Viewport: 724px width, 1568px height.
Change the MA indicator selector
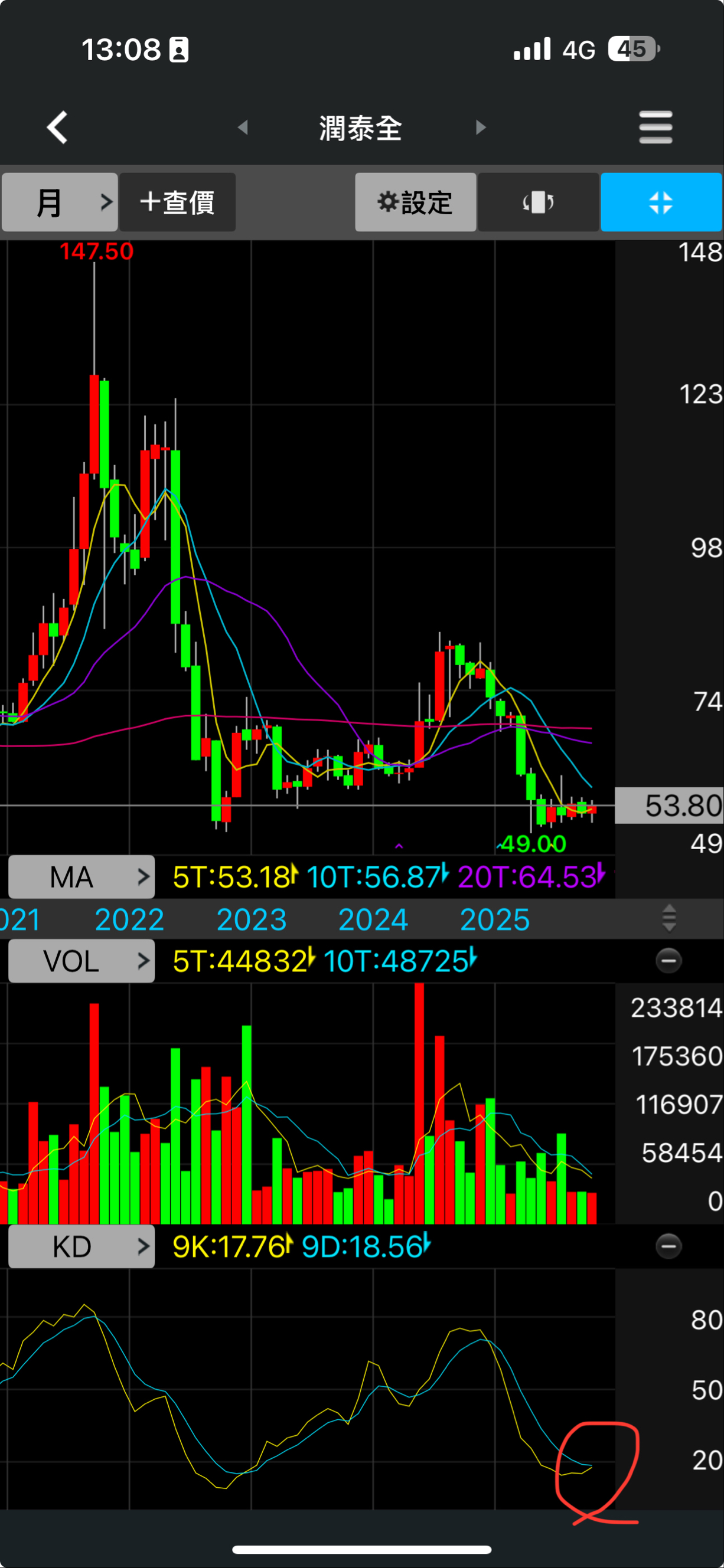(x=81, y=876)
